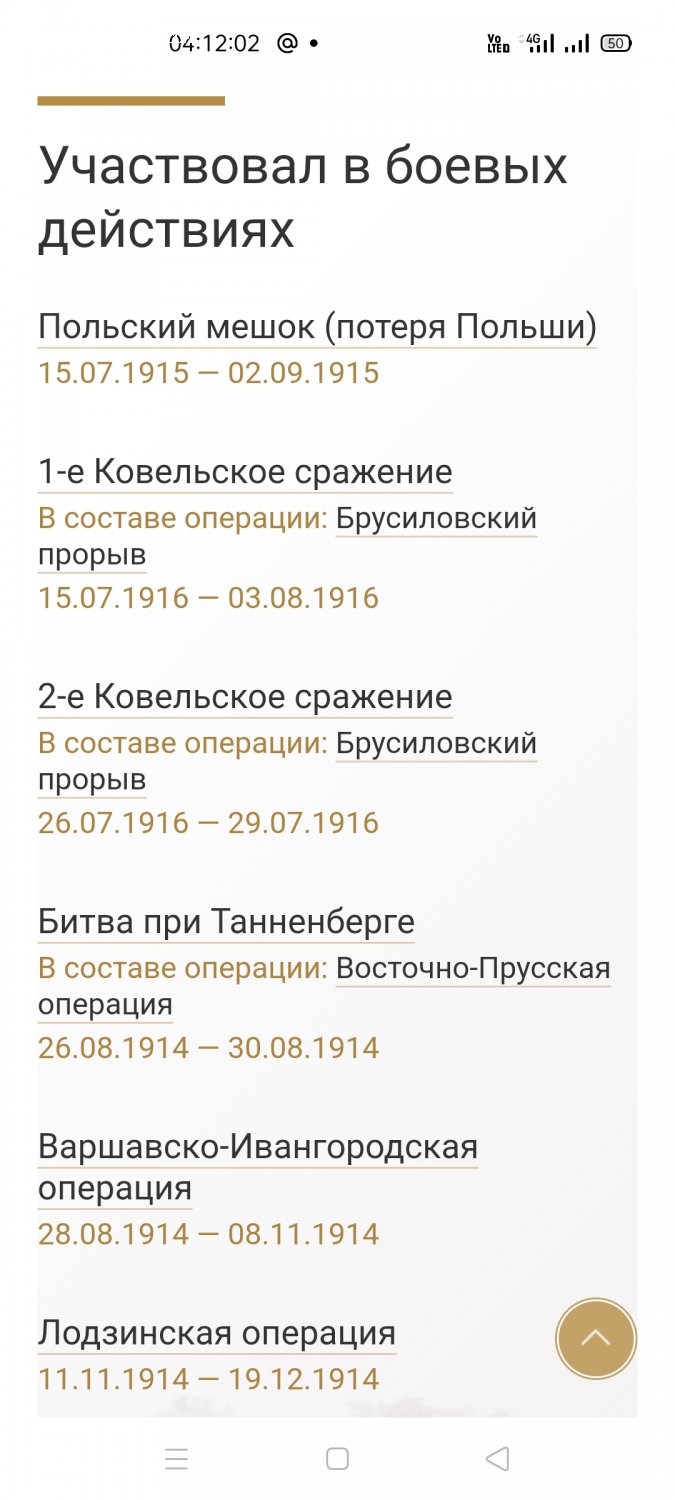Open Брусиловский прорыв under 1-е Ковельское сражение

[436, 519]
